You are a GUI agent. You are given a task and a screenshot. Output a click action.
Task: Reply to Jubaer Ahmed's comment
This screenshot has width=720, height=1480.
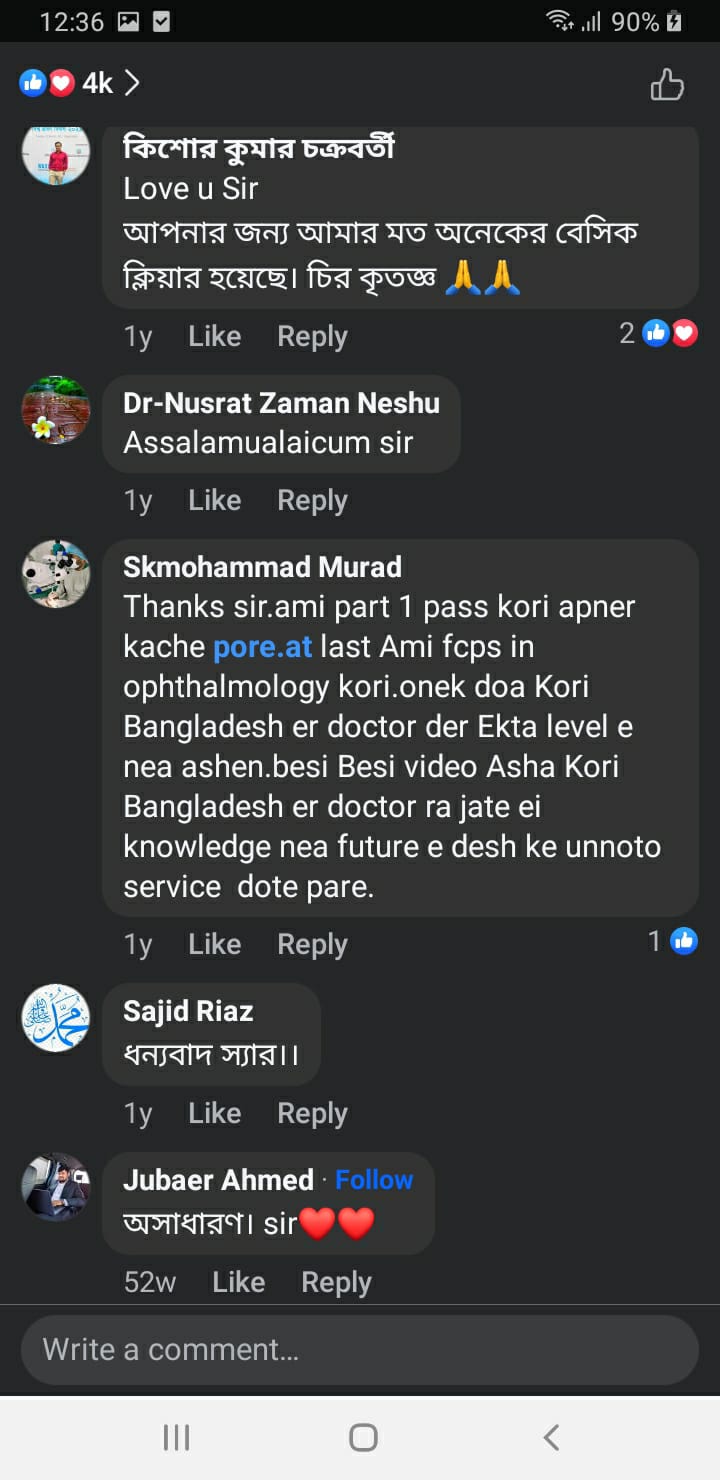point(336,1283)
